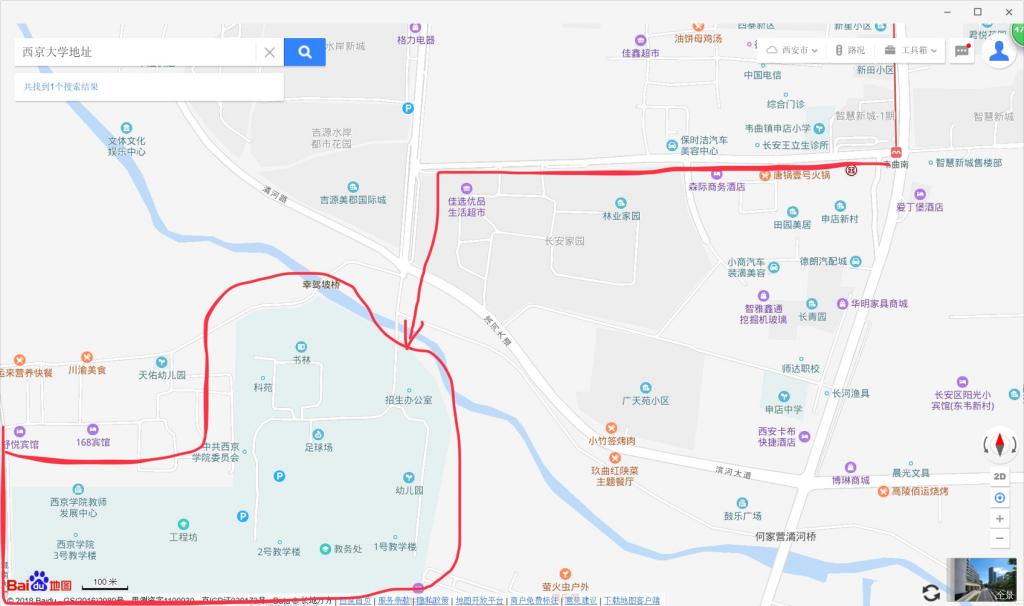
Task: Zoom in with the plus button
Action: point(1000,519)
